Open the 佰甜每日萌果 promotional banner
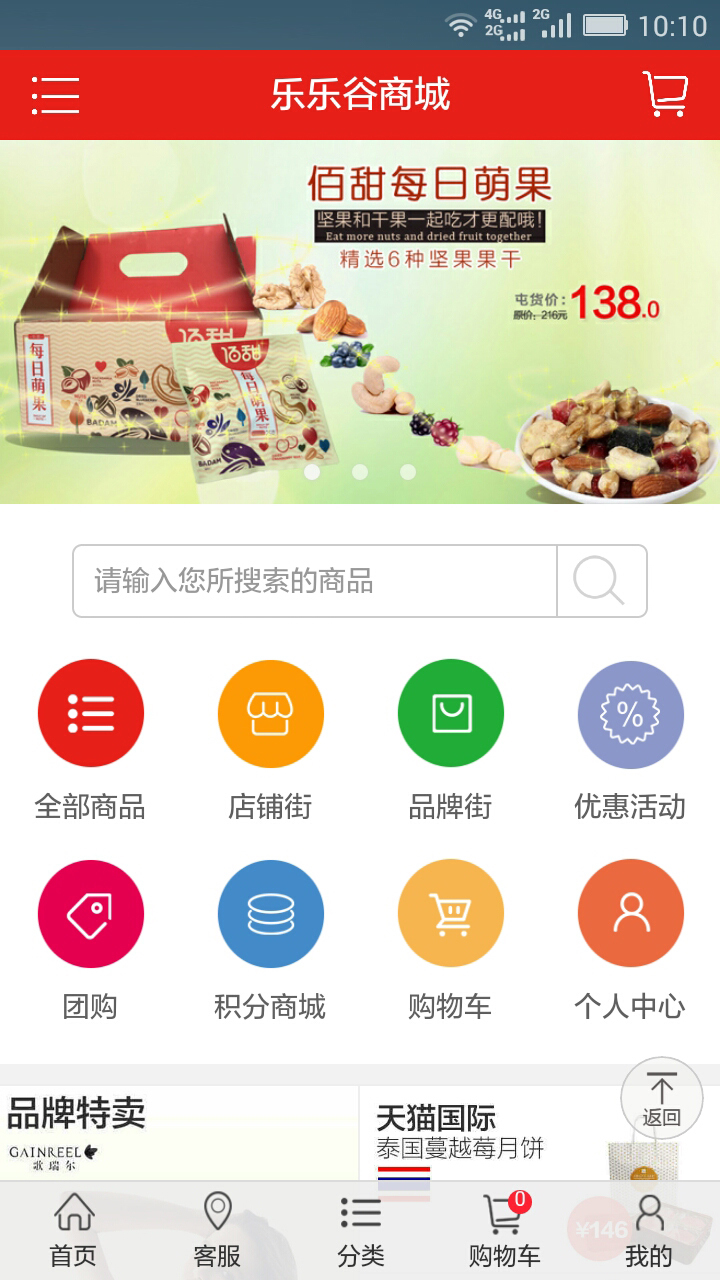The height and width of the screenshot is (1280, 720). (360, 322)
